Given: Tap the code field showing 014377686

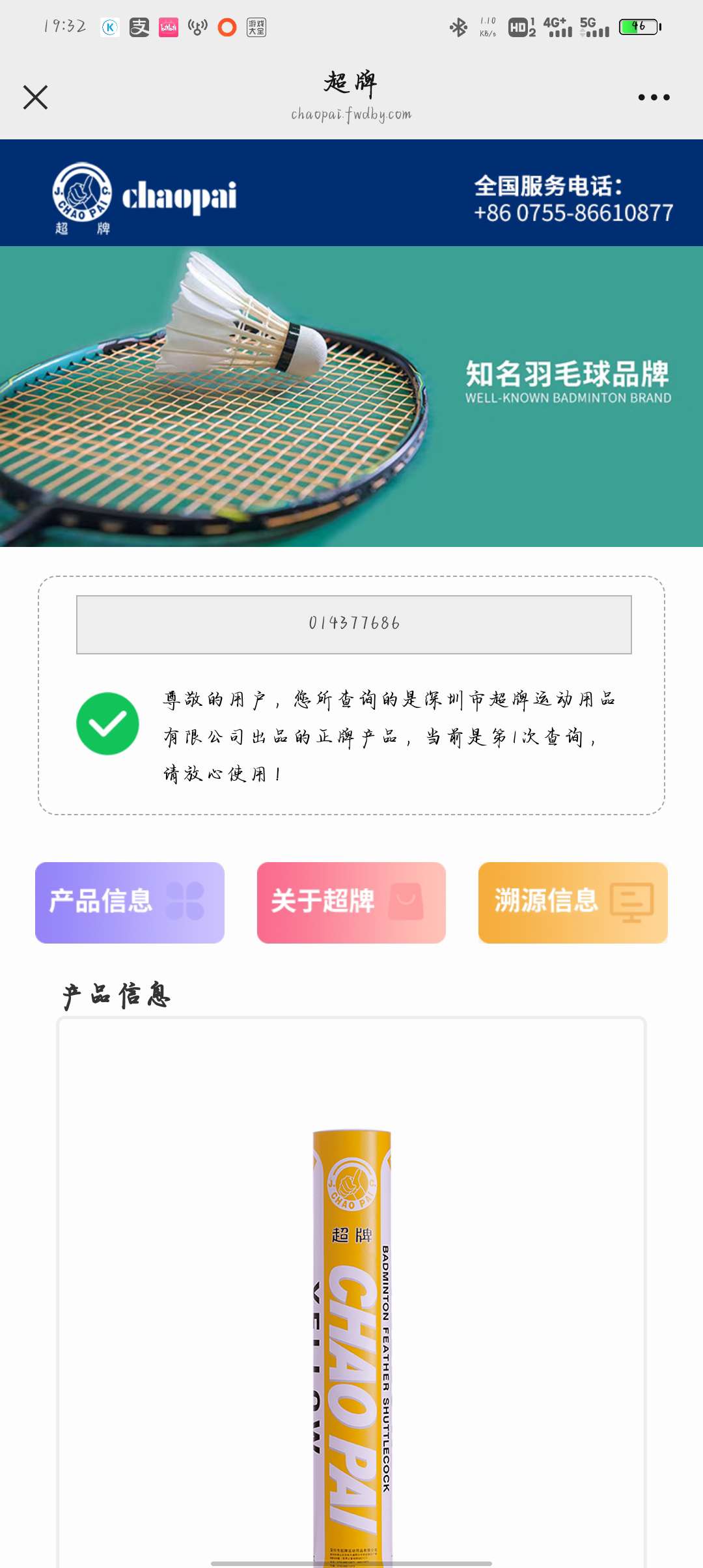Looking at the screenshot, I should [x=353, y=624].
